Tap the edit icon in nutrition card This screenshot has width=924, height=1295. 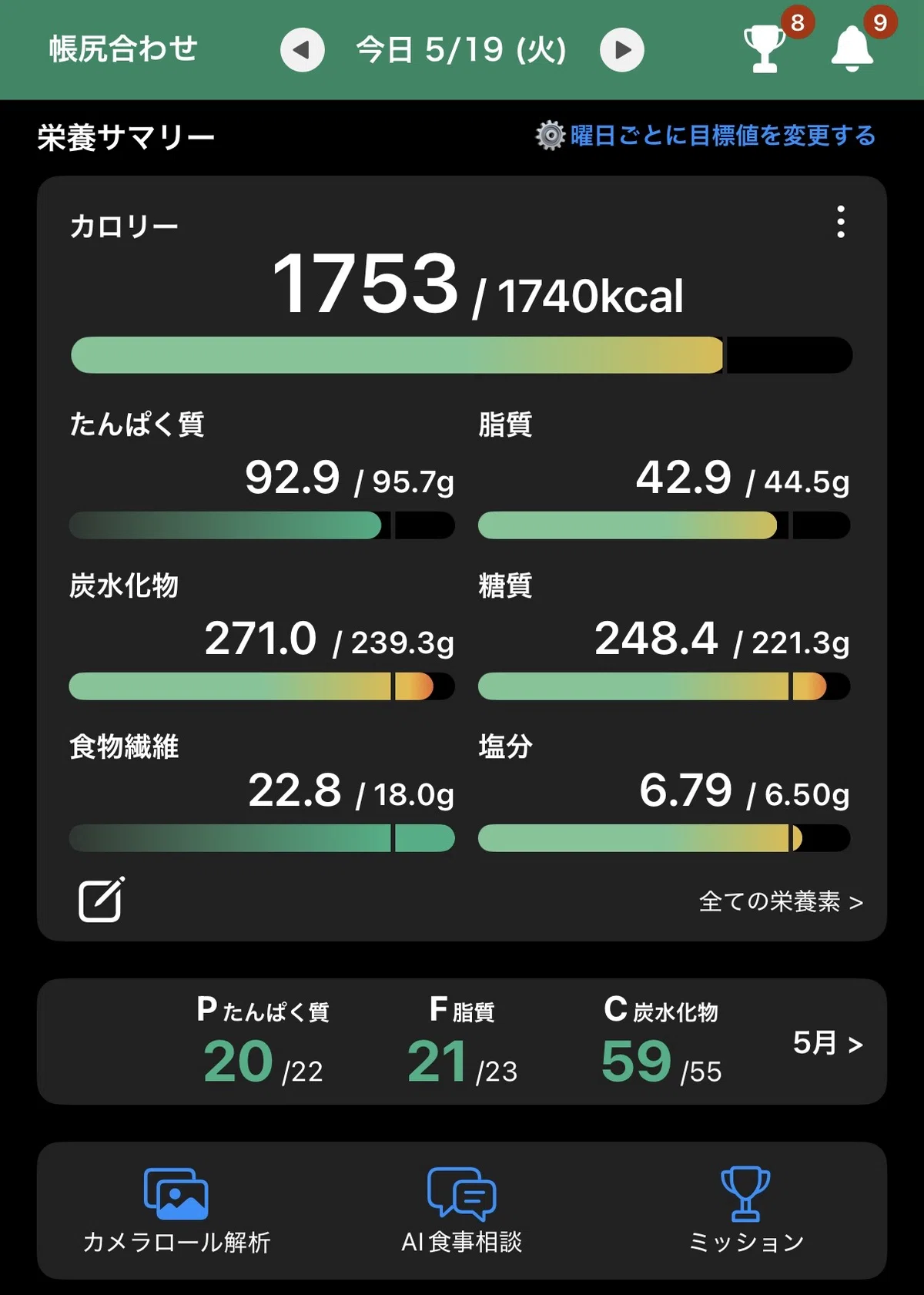[x=102, y=899]
